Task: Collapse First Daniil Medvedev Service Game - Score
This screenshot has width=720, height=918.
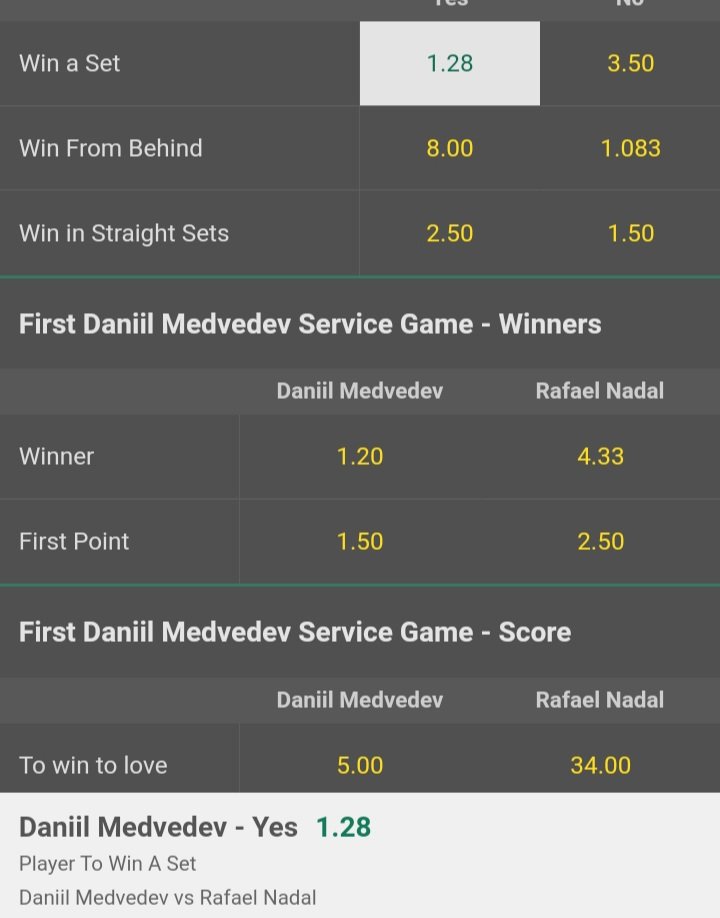Action: pos(295,632)
